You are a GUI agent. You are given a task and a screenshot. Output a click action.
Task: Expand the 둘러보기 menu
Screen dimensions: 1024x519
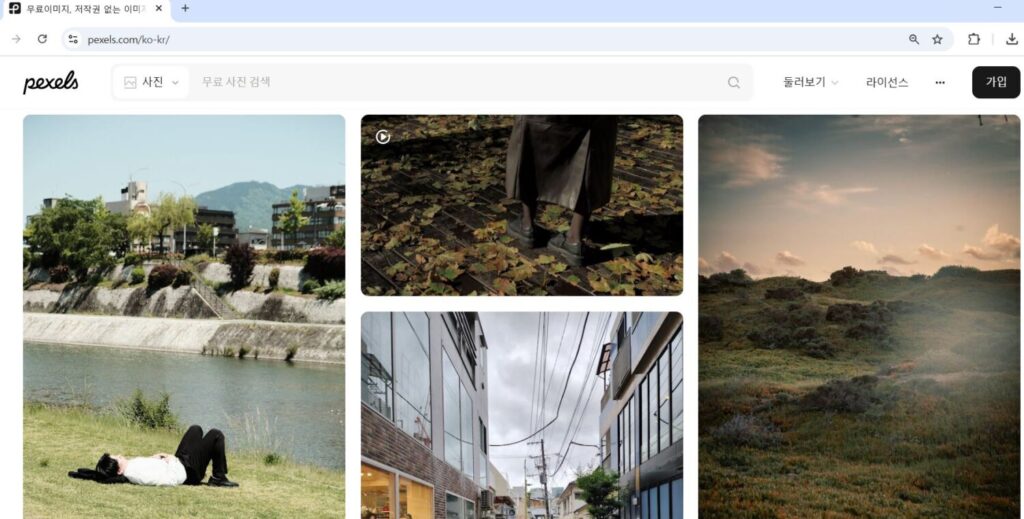point(810,82)
